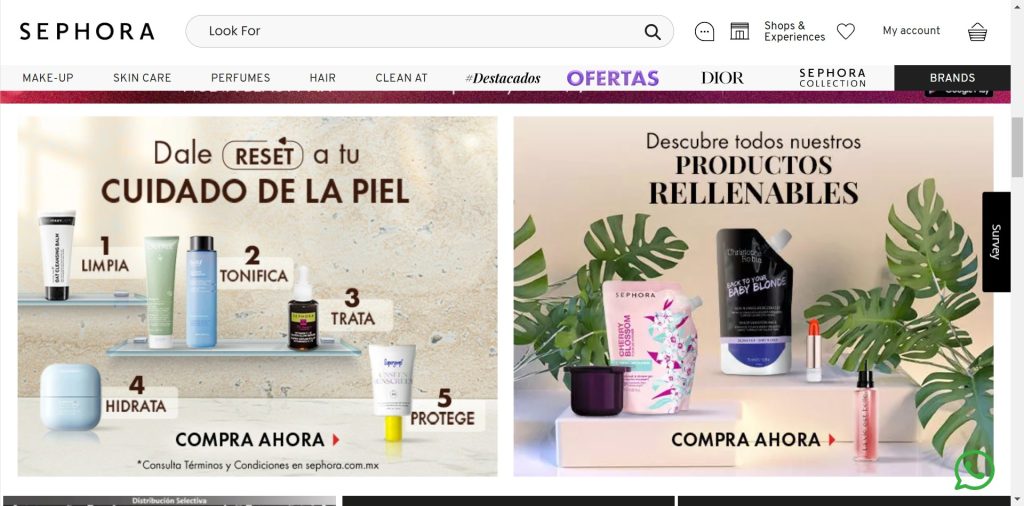Open the Skin Care category
The image size is (1024, 506).
(x=142, y=78)
